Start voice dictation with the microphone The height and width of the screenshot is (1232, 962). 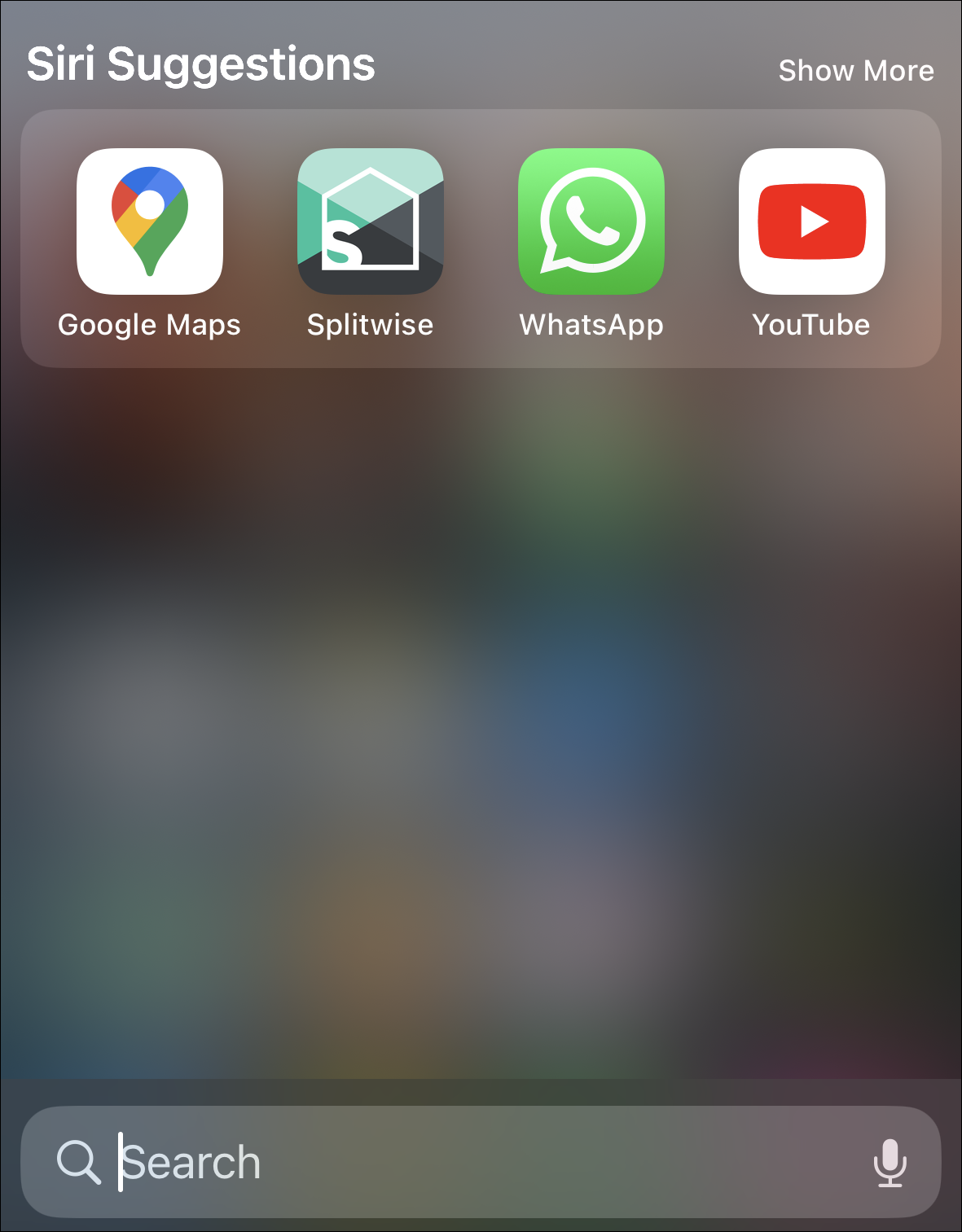(x=890, y=1162)
